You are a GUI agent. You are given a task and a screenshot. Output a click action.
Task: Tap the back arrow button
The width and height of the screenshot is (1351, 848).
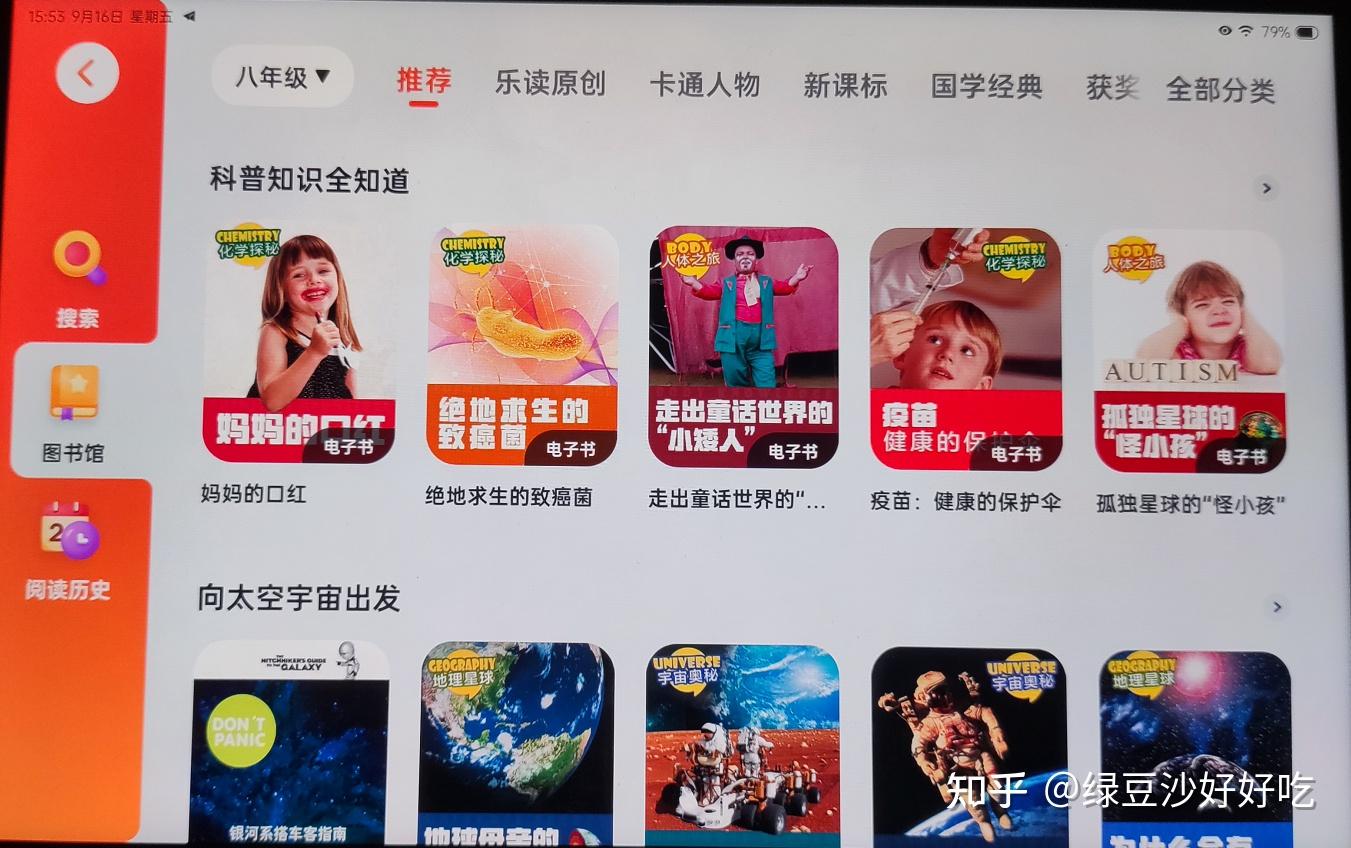coord(87,73)
